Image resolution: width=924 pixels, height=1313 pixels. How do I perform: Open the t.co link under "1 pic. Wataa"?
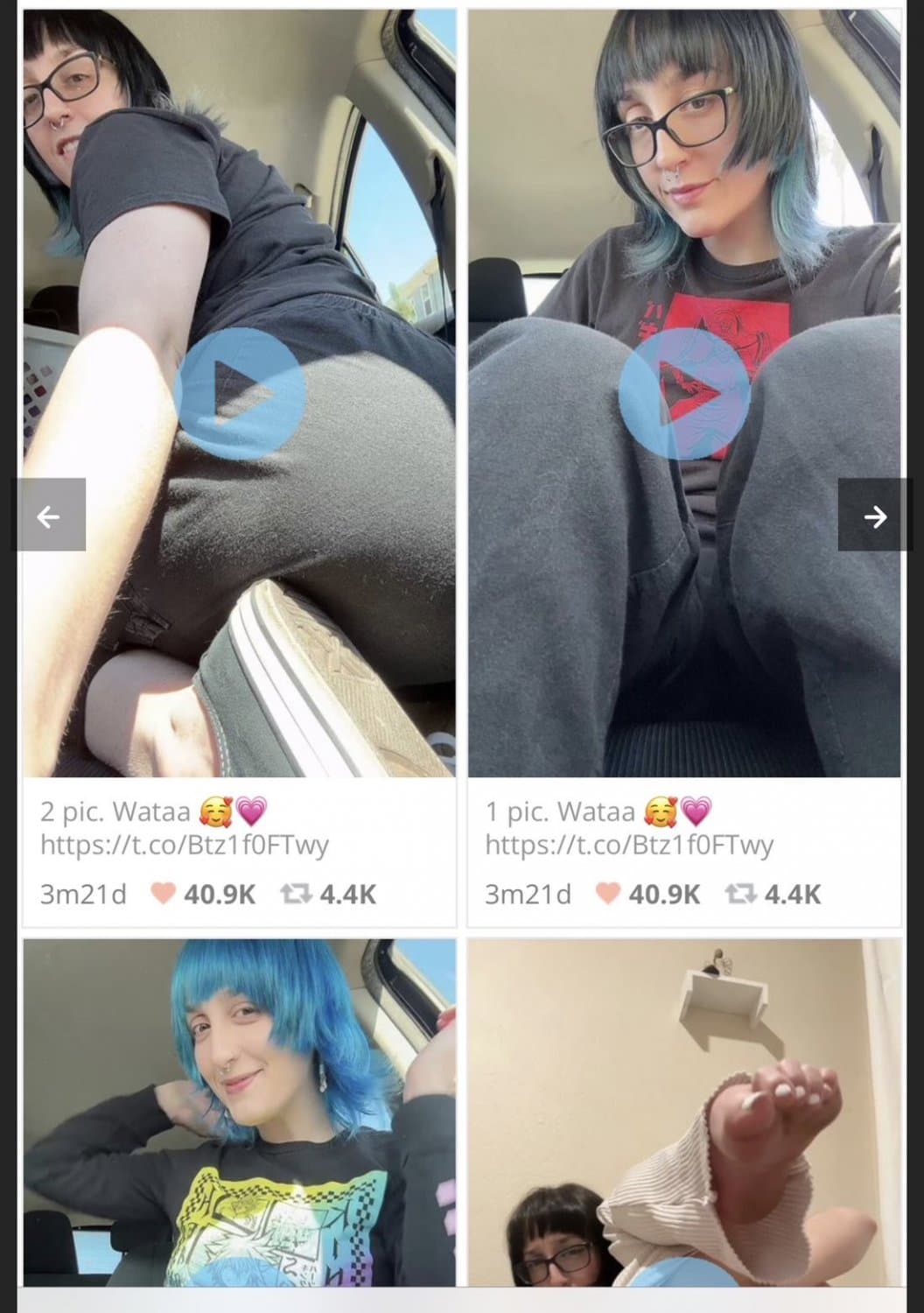click(x=629, y=845)
